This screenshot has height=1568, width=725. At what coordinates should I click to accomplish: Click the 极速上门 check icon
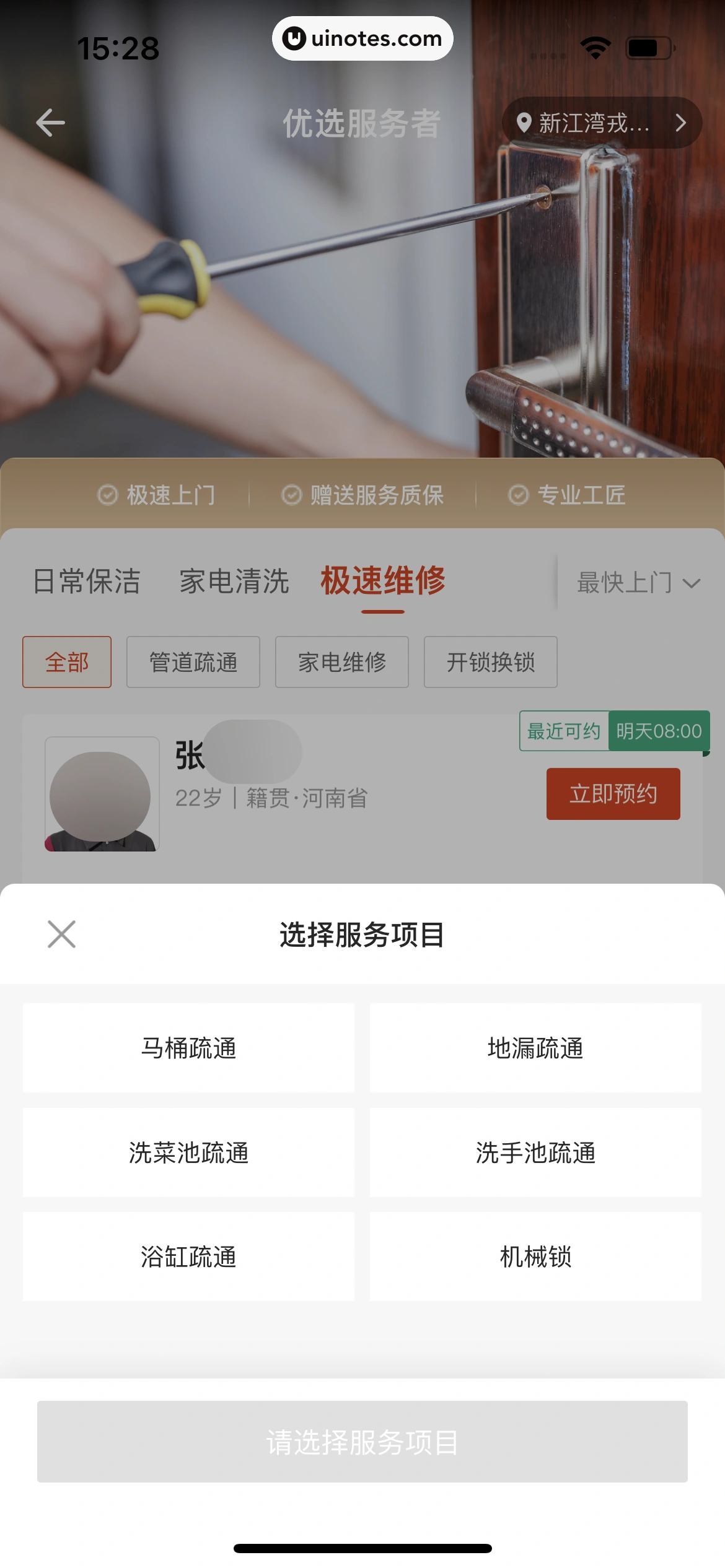(x=108, y=494)
